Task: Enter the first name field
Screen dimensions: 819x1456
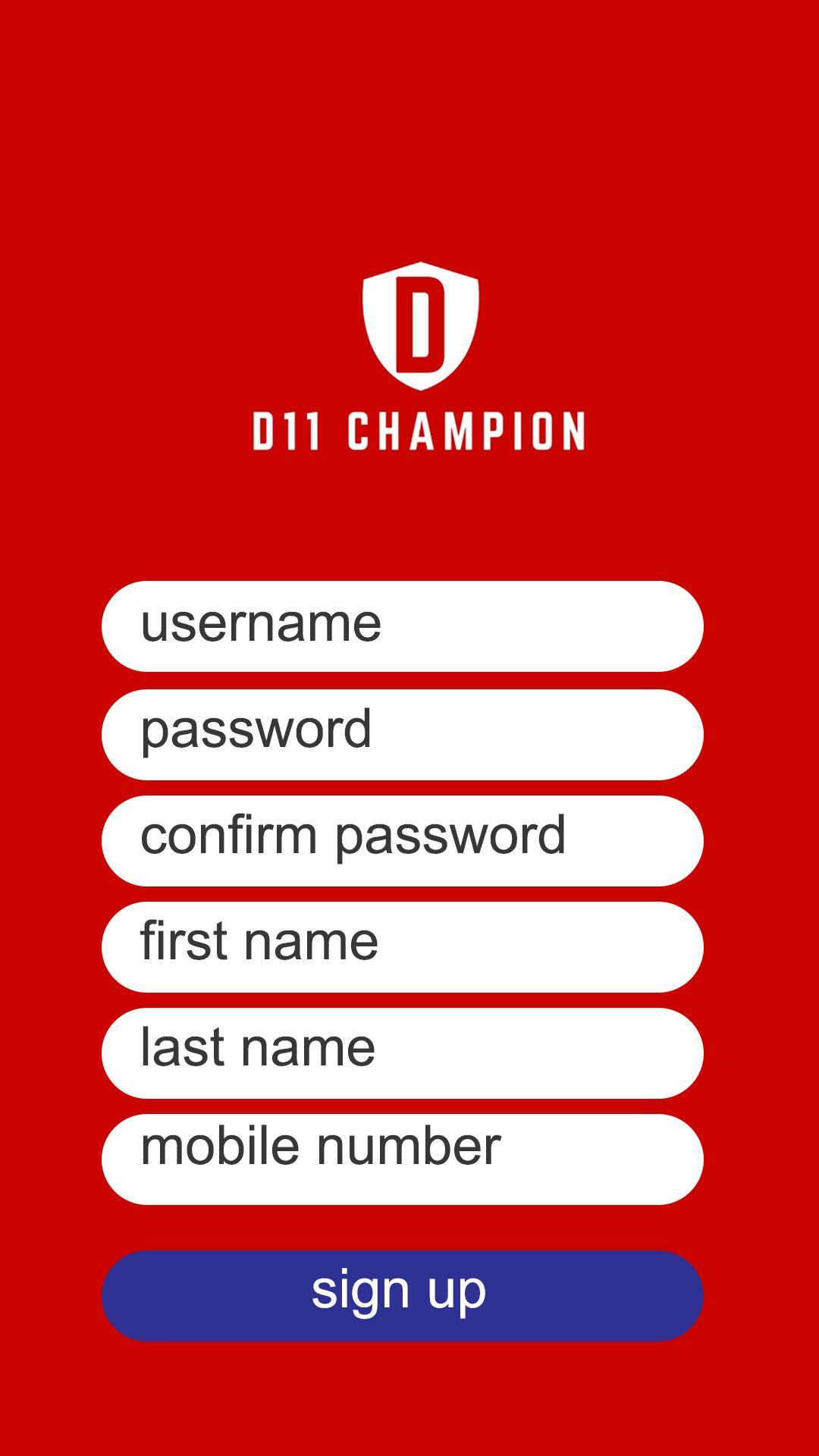Action: click(402, 946)
